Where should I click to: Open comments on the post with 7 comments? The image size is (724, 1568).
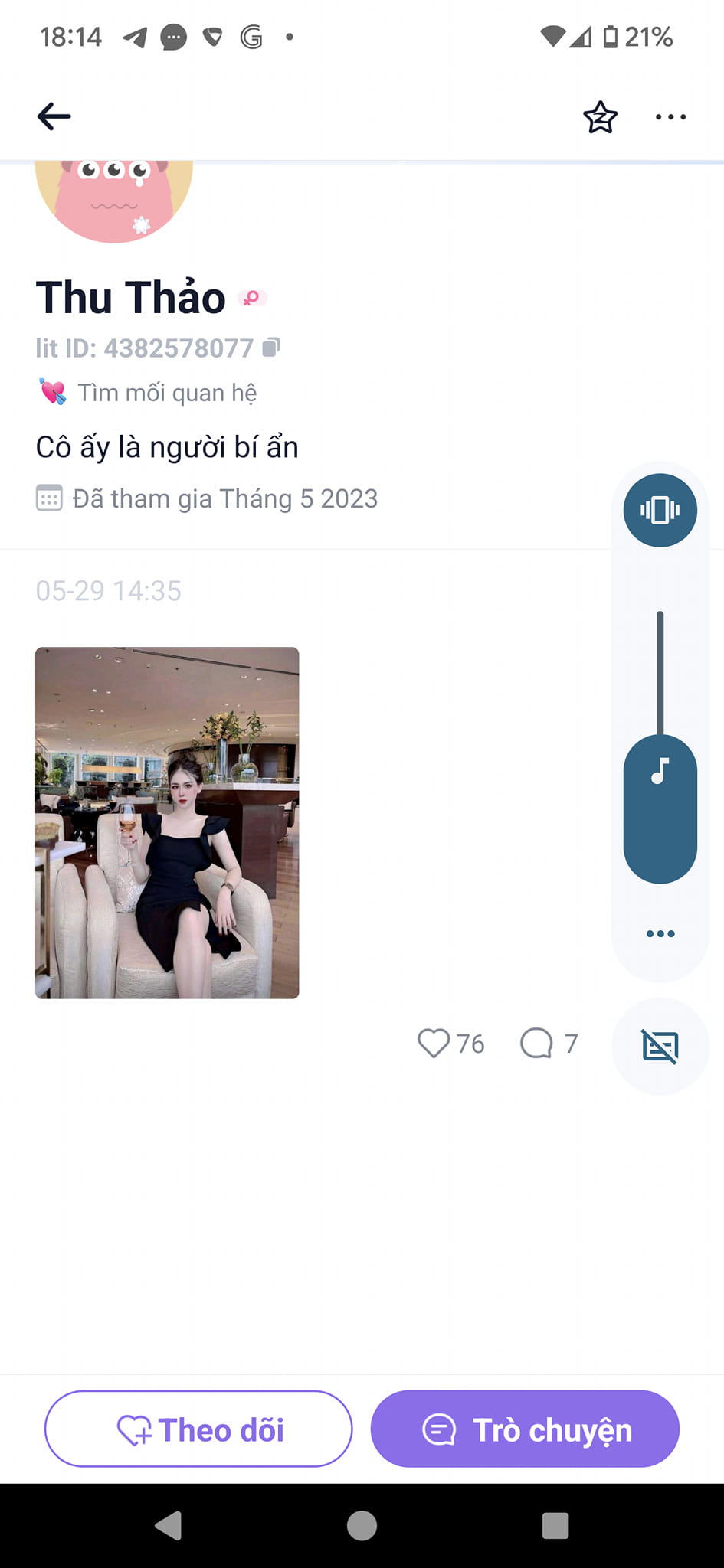tap(536, 1043)
